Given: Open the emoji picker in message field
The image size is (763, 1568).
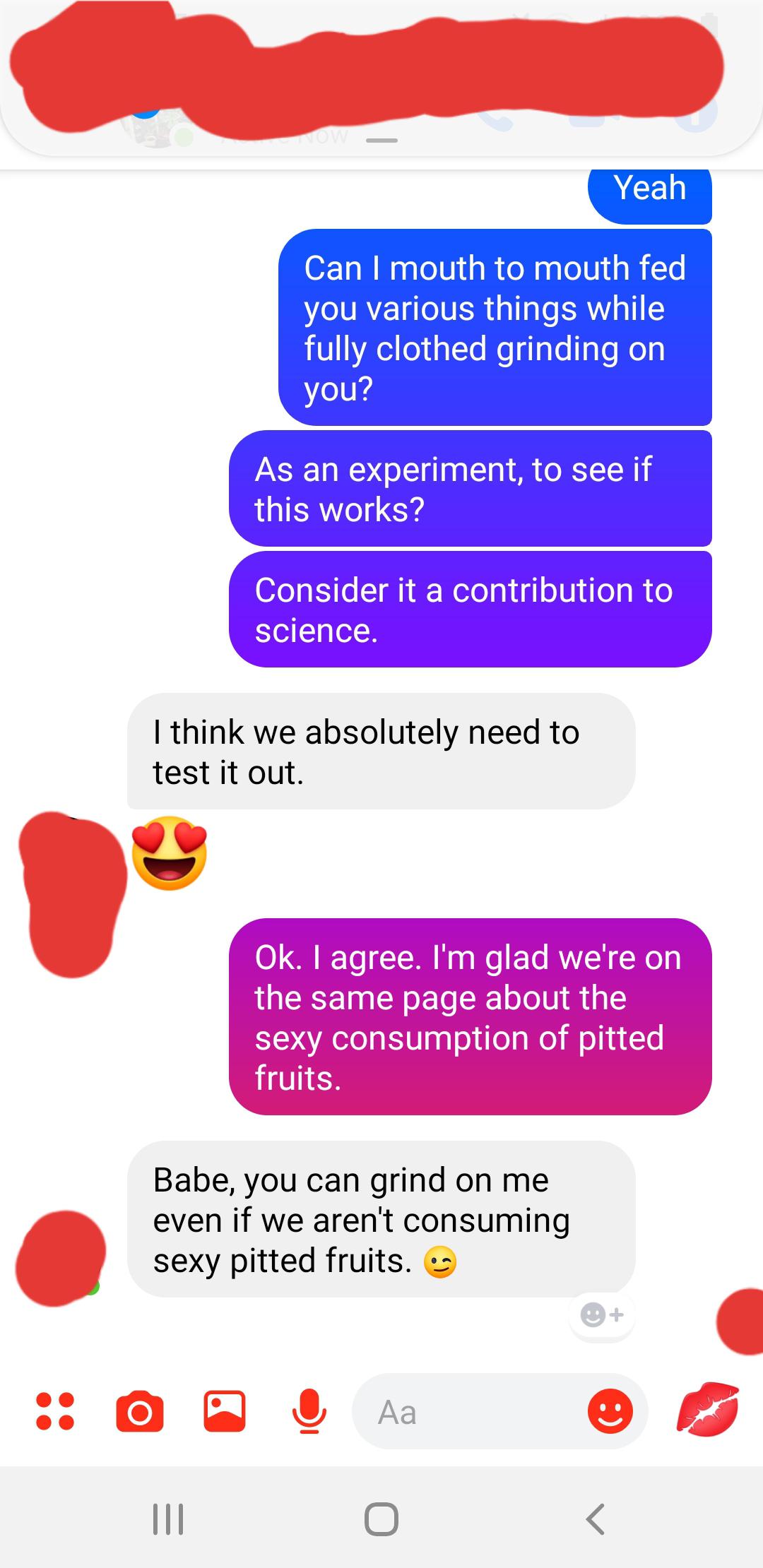Looking at the screenshot, I should click(610, 1411).
